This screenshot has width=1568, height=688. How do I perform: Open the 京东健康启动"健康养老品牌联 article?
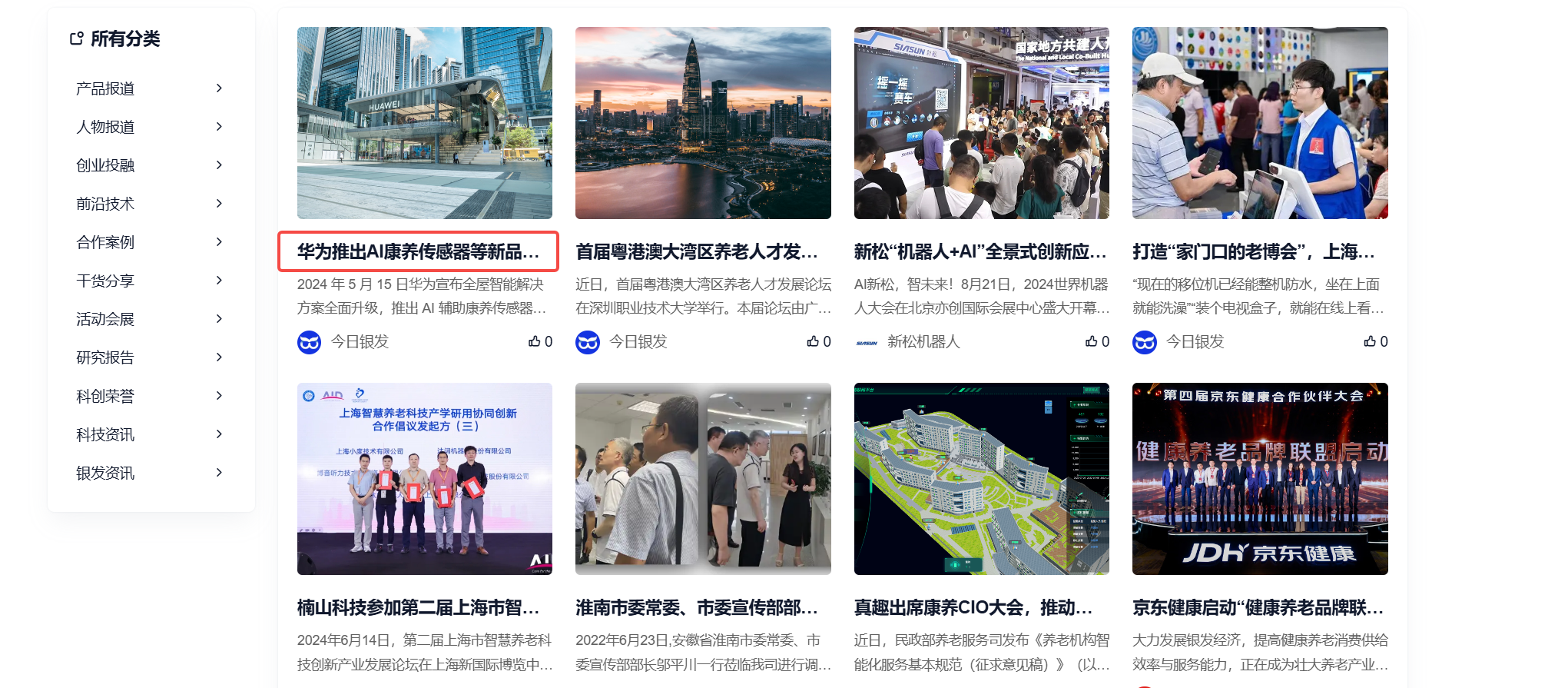[1258, 607]
